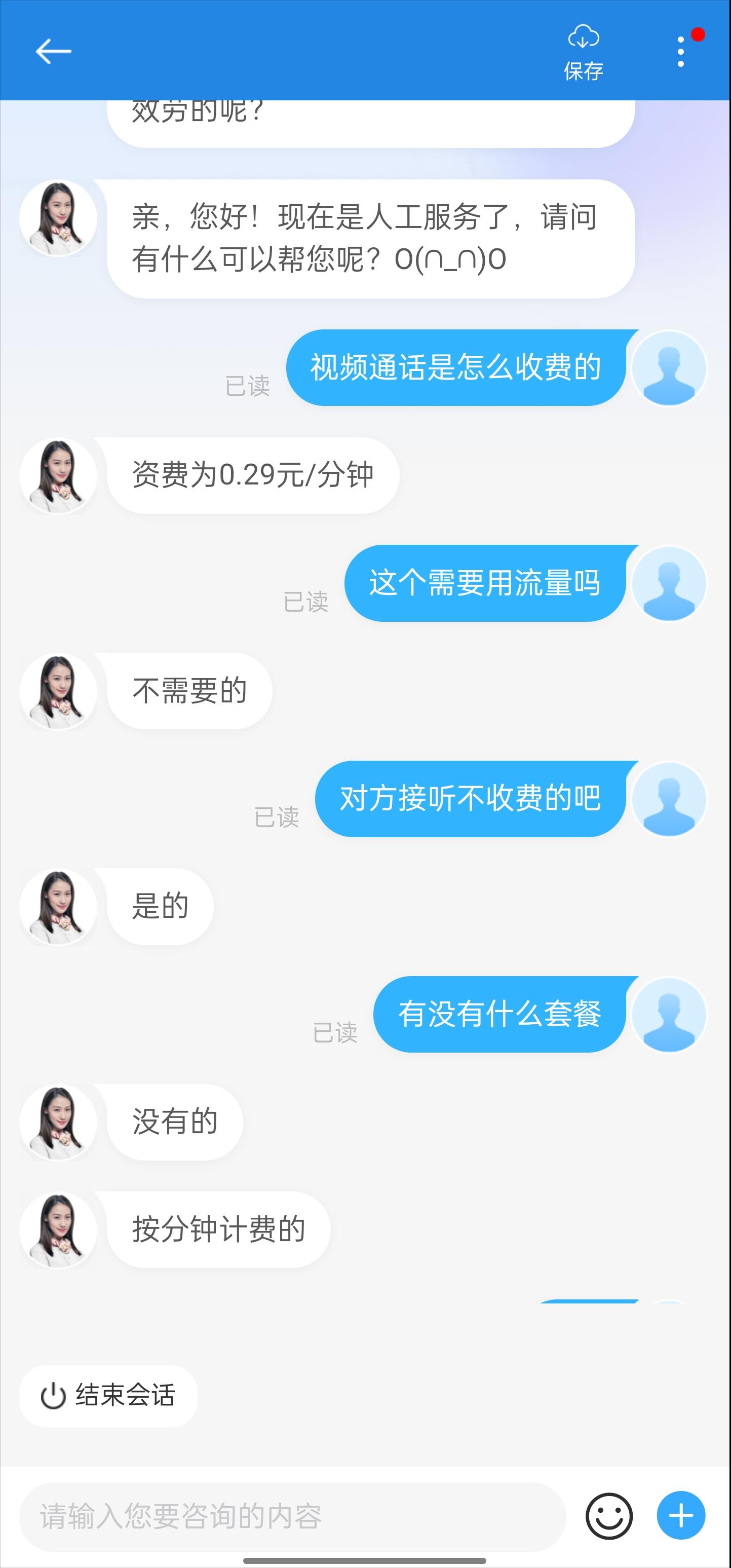This screenshot has width=731, height=1568.
Task: Open the three-dot overflow menu
Action: [680, 52]
